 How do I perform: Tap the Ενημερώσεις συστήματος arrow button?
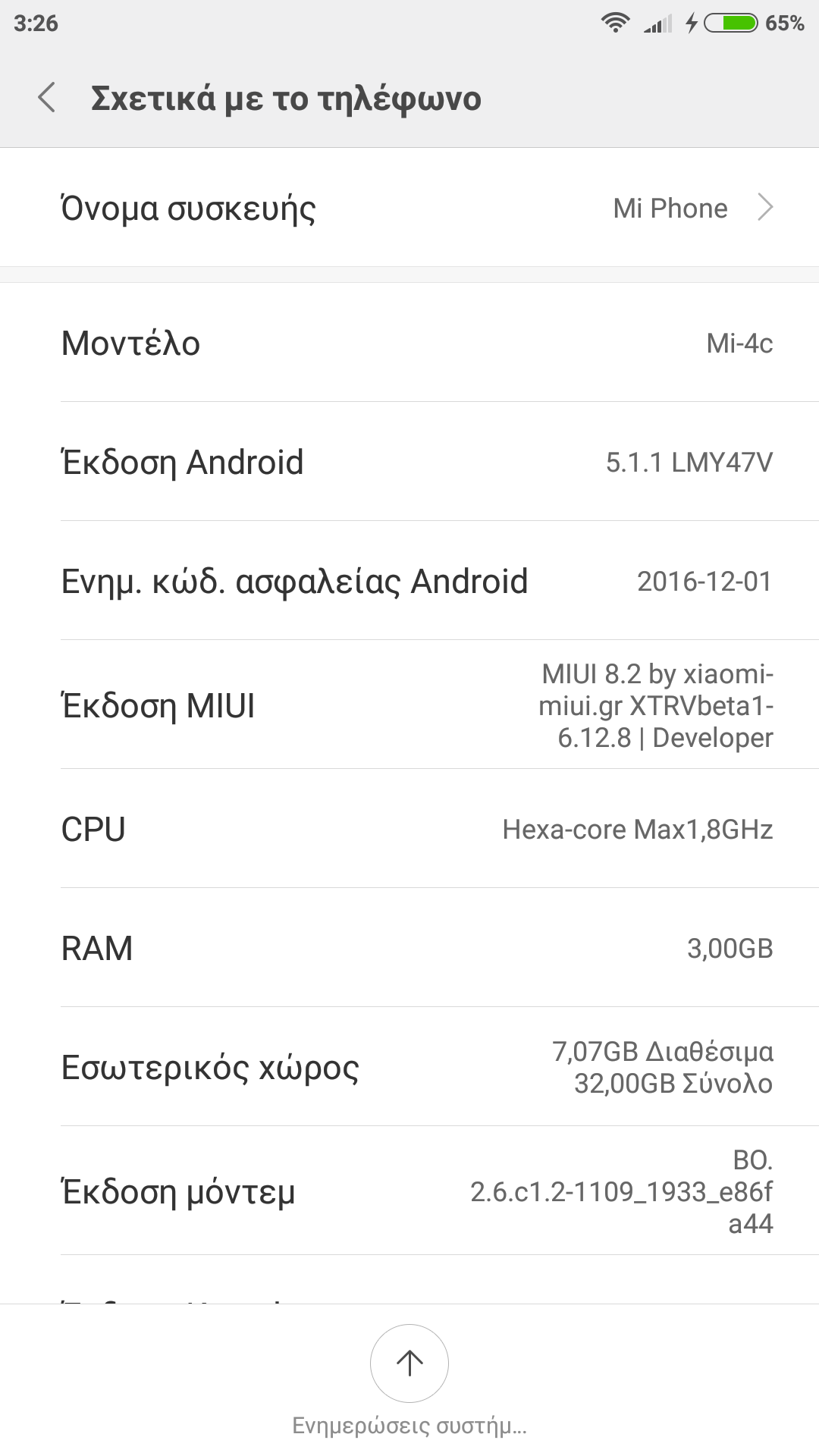tap(409, 1363)
